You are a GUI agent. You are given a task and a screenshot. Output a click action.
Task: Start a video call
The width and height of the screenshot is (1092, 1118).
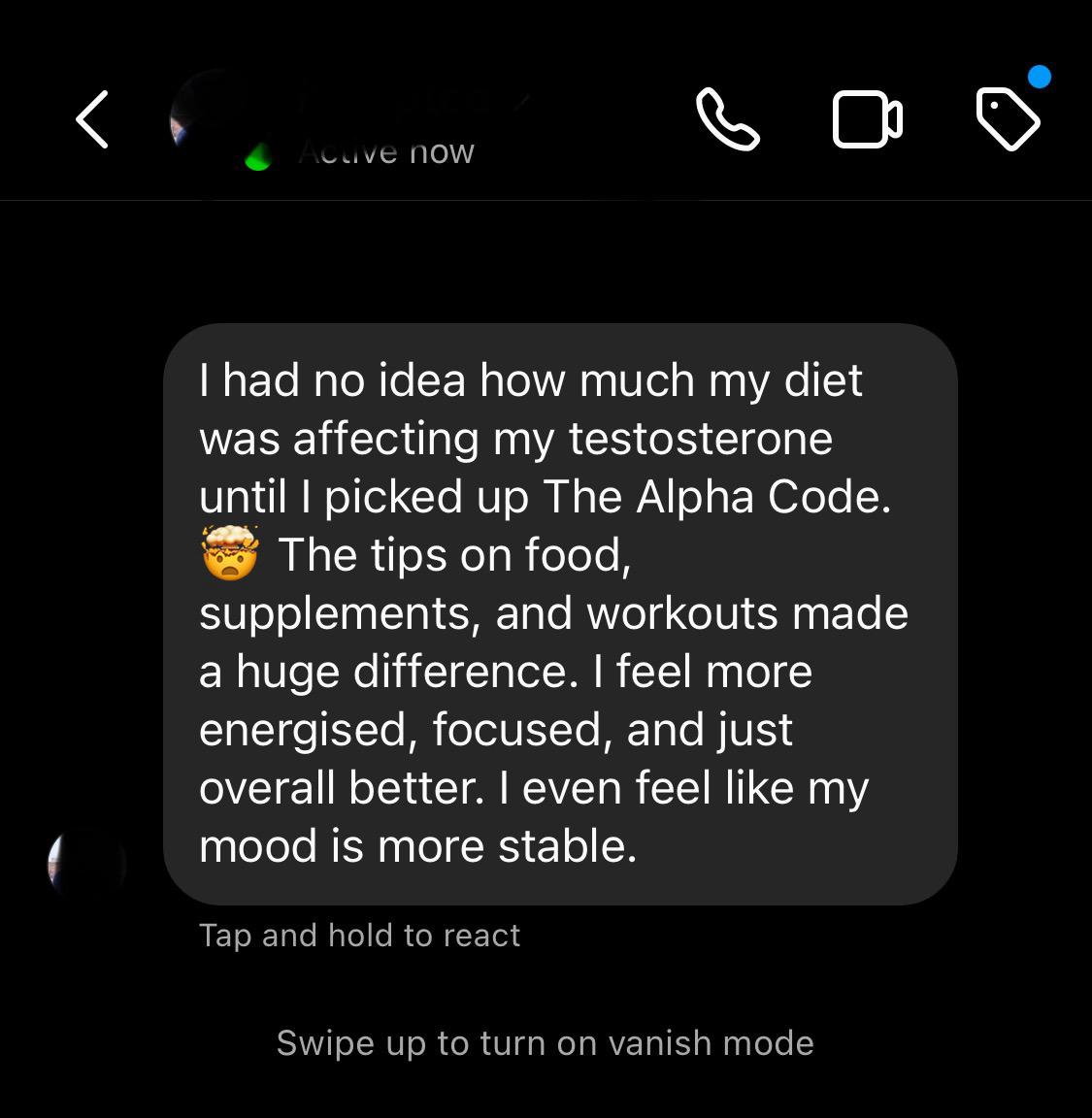pyautogui.click(x=868, y=119)
